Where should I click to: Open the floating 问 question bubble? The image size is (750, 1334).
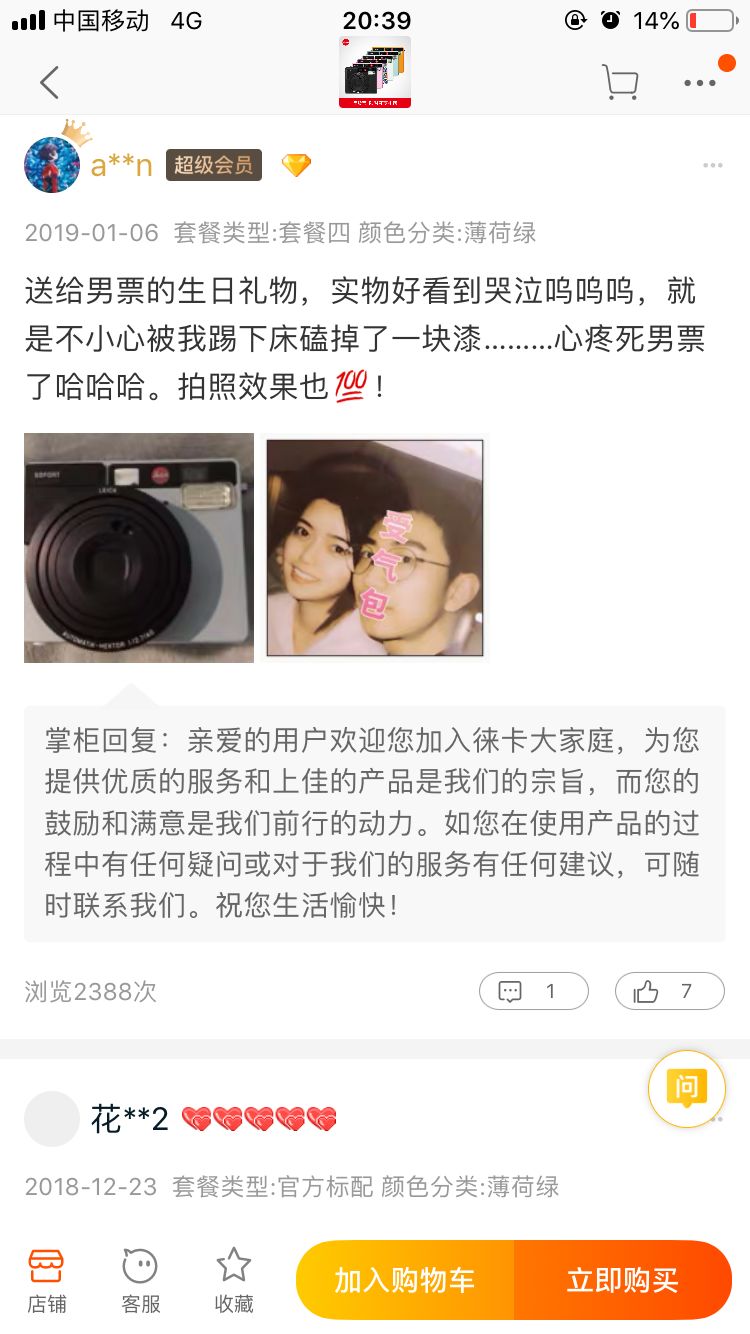686,1089
